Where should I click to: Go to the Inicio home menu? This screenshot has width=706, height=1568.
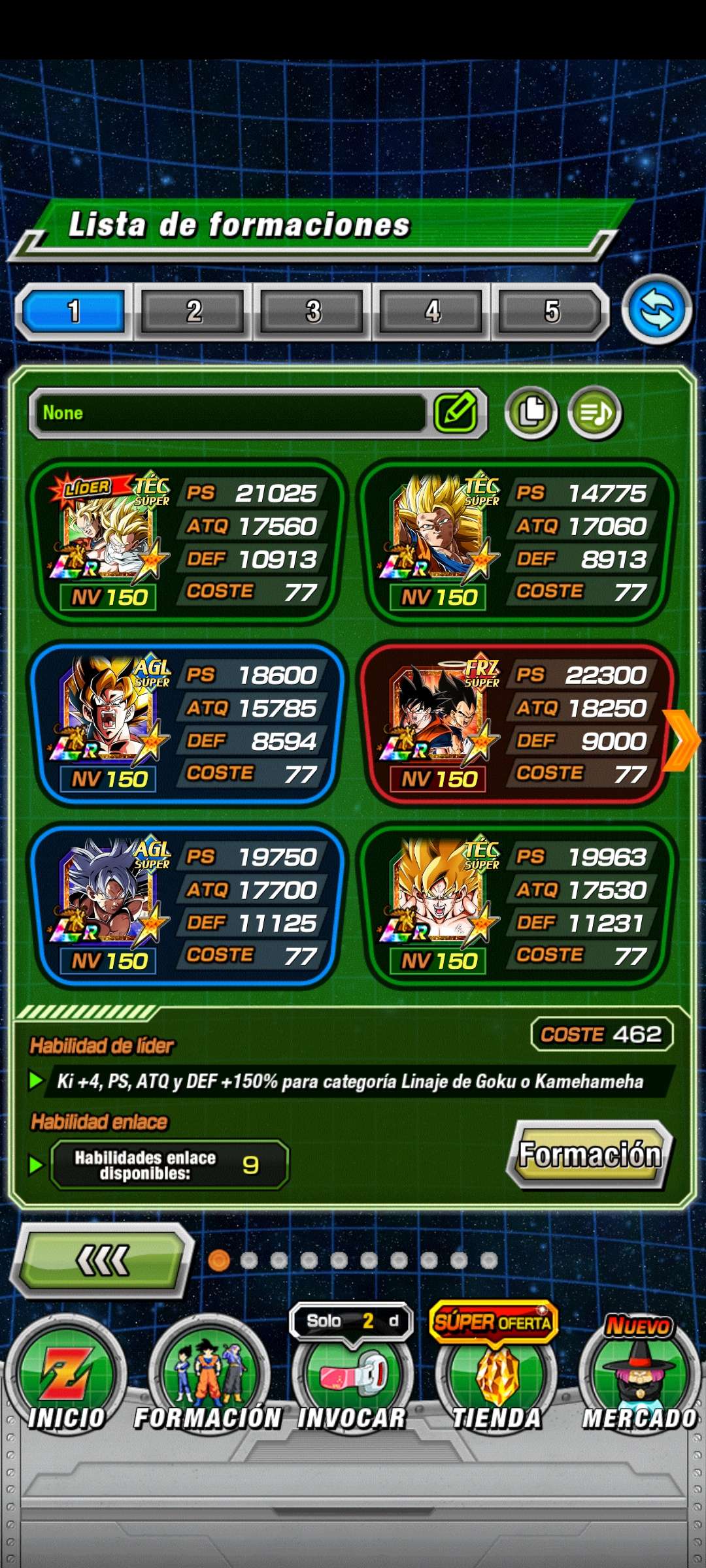pos(65,1379)
